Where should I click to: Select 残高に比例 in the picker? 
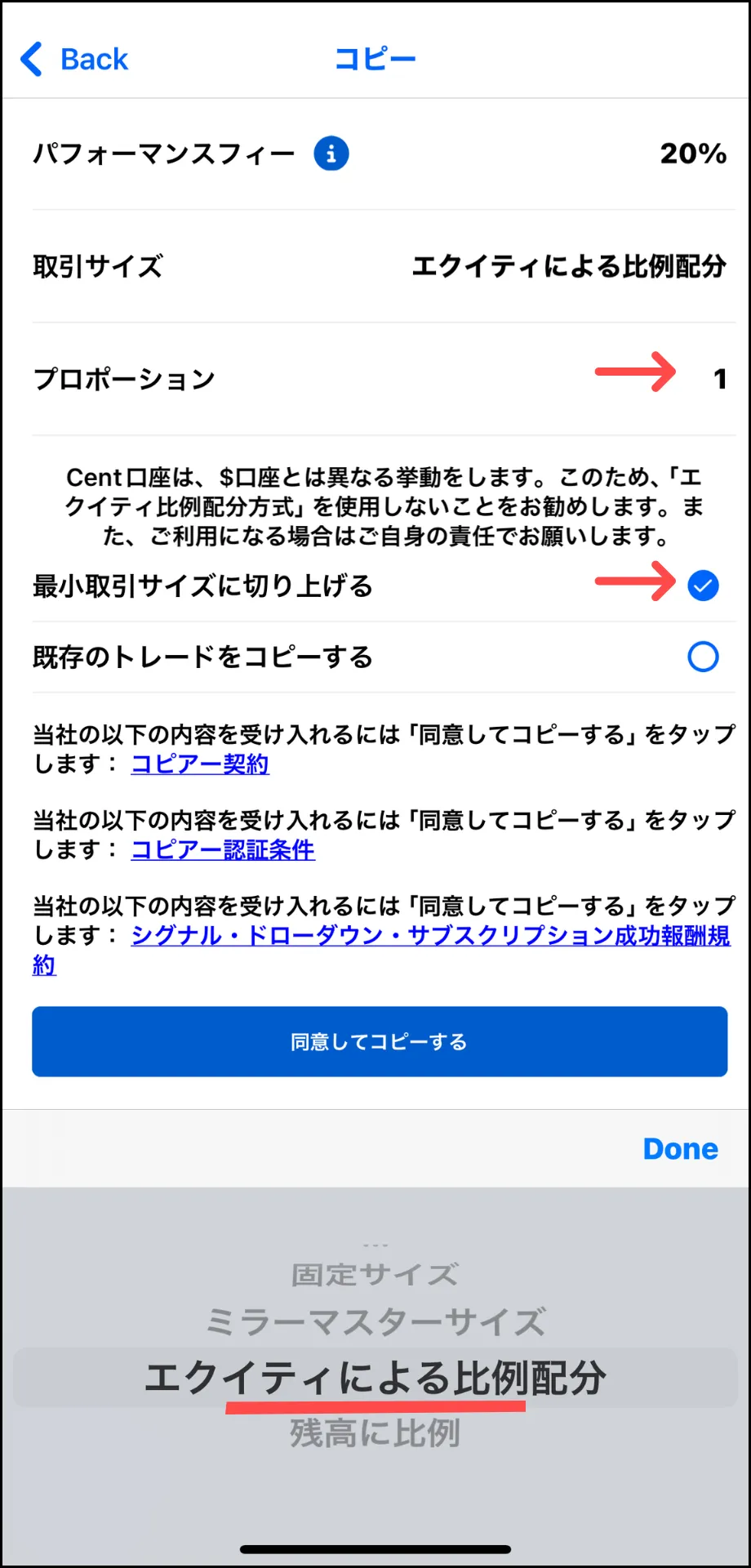[375, 1433]
